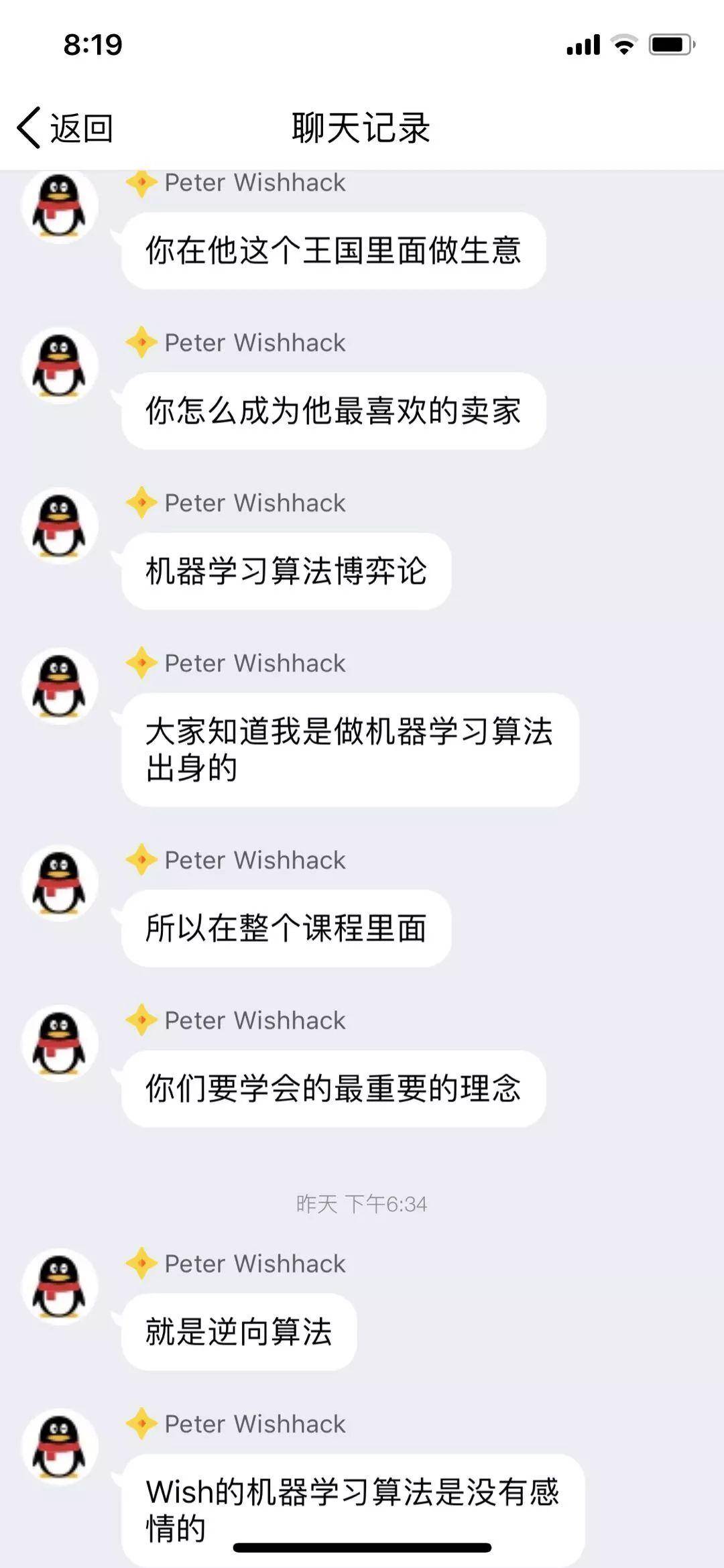Tap avatar next to '机器学习算法博弈论' message
Viewport: 724px width, 1568px height.
pos(60,526)
